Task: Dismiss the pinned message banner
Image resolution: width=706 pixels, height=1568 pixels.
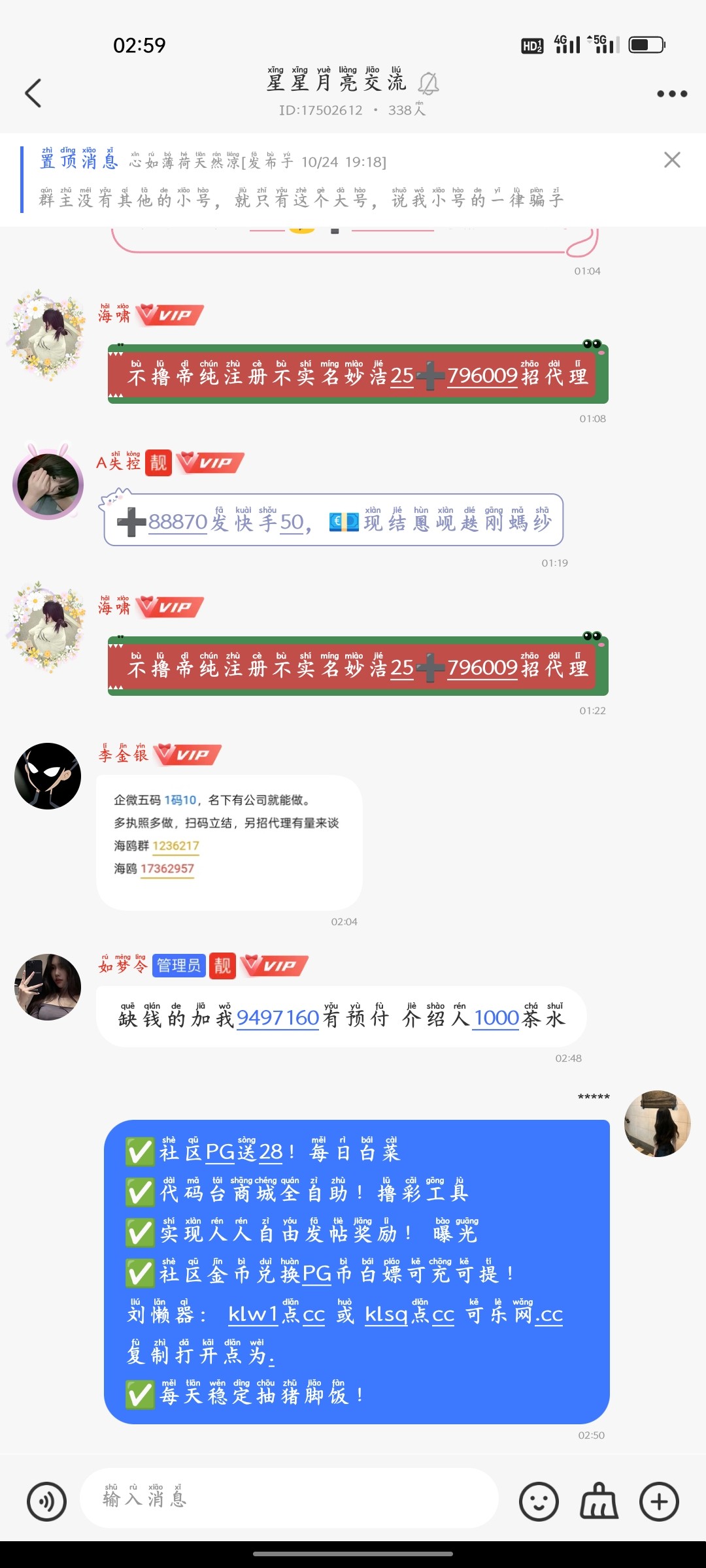Action: (x=672, y=160)
